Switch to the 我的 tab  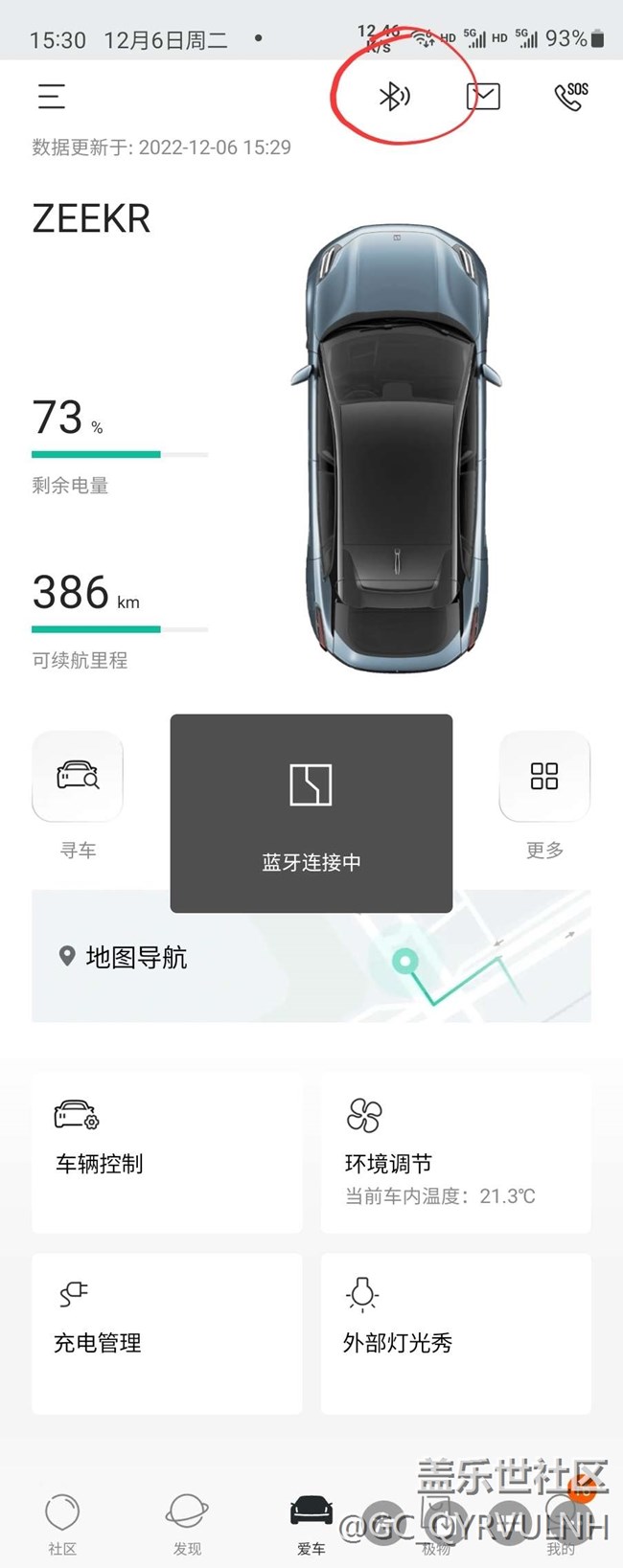click(x=561, y=1523)
